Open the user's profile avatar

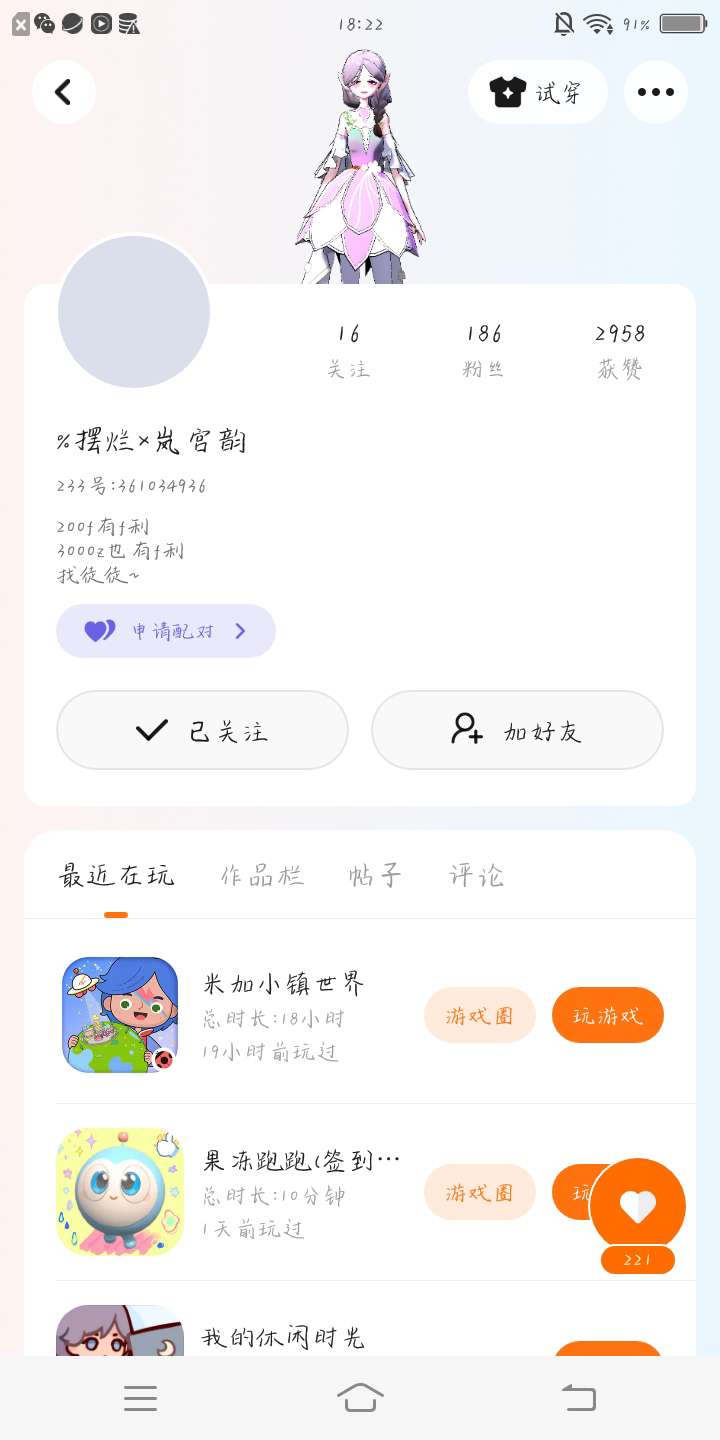(134, 312)
